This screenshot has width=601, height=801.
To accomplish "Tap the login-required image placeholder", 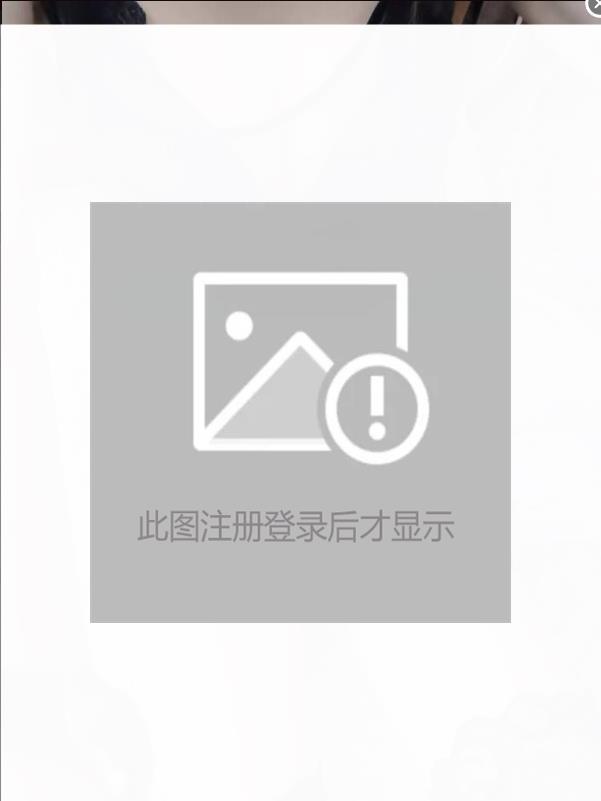I will coord(300,412).
